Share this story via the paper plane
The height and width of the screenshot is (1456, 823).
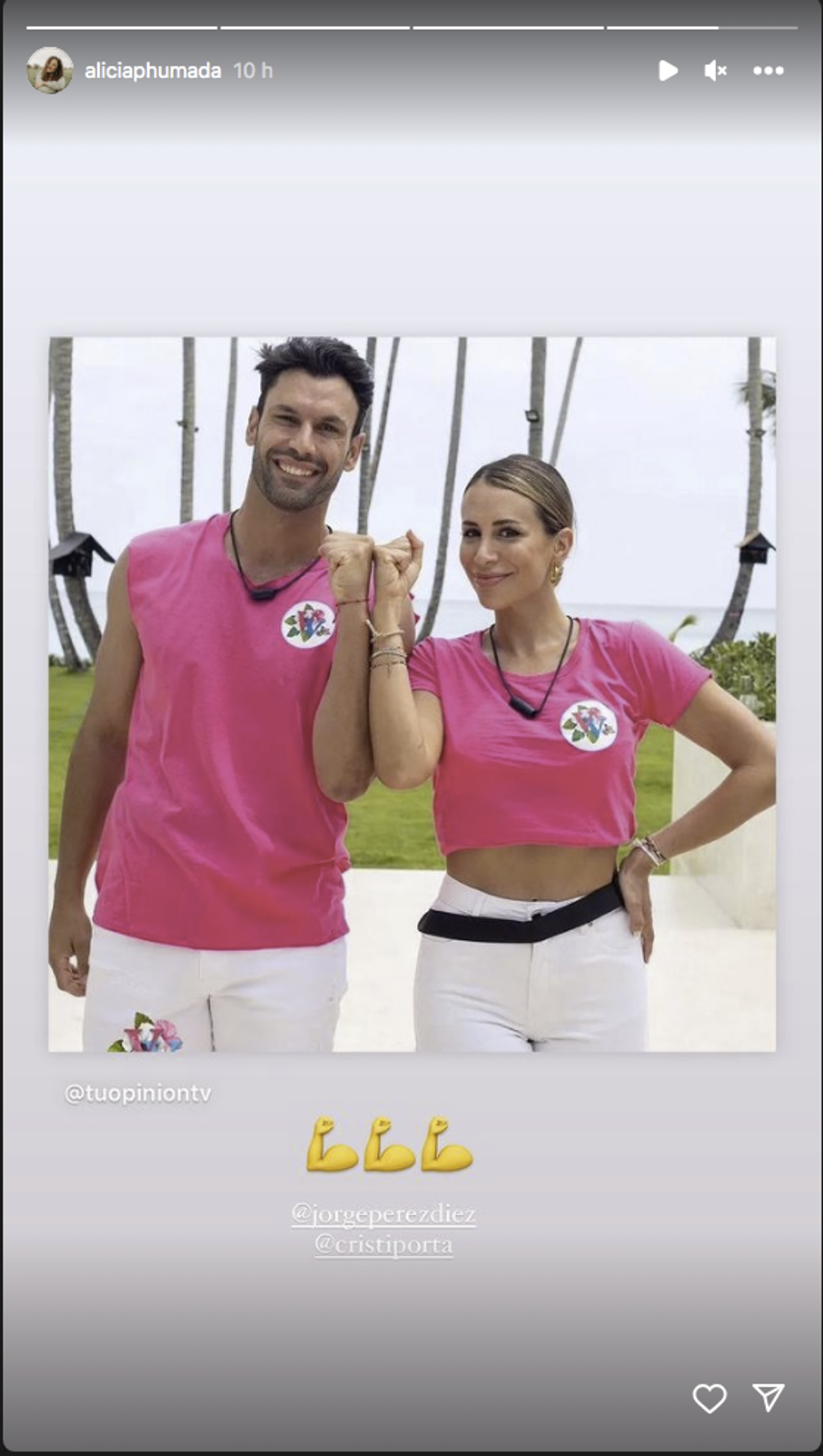coord(768,1398)
